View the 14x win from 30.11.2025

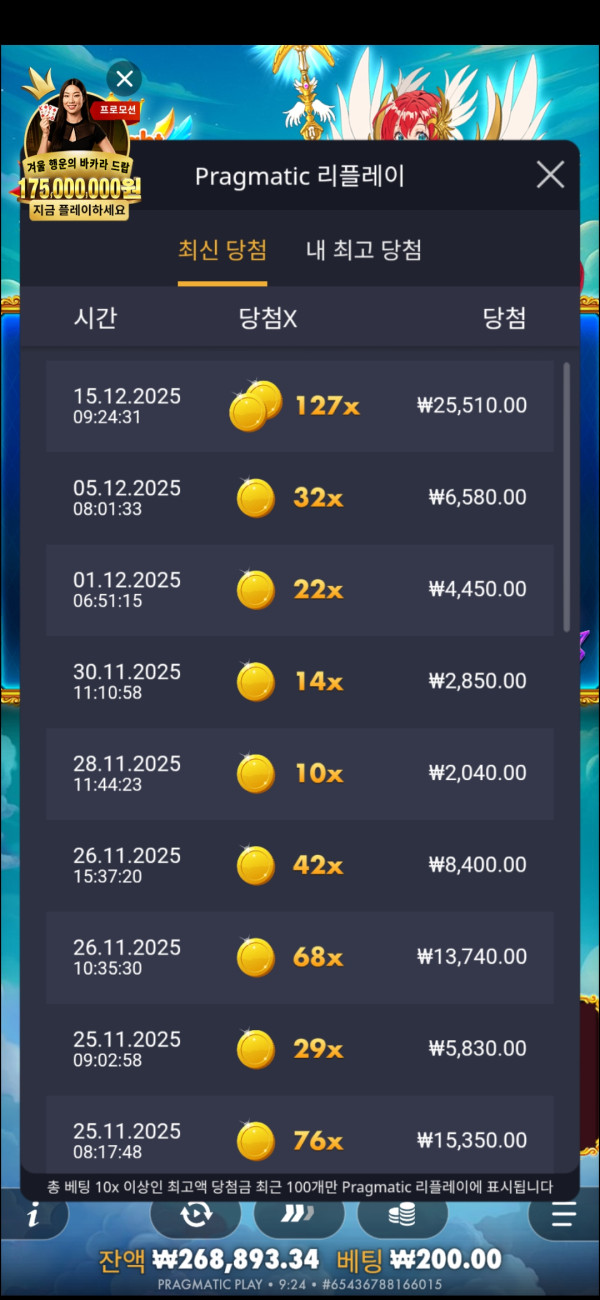(300, 681)
